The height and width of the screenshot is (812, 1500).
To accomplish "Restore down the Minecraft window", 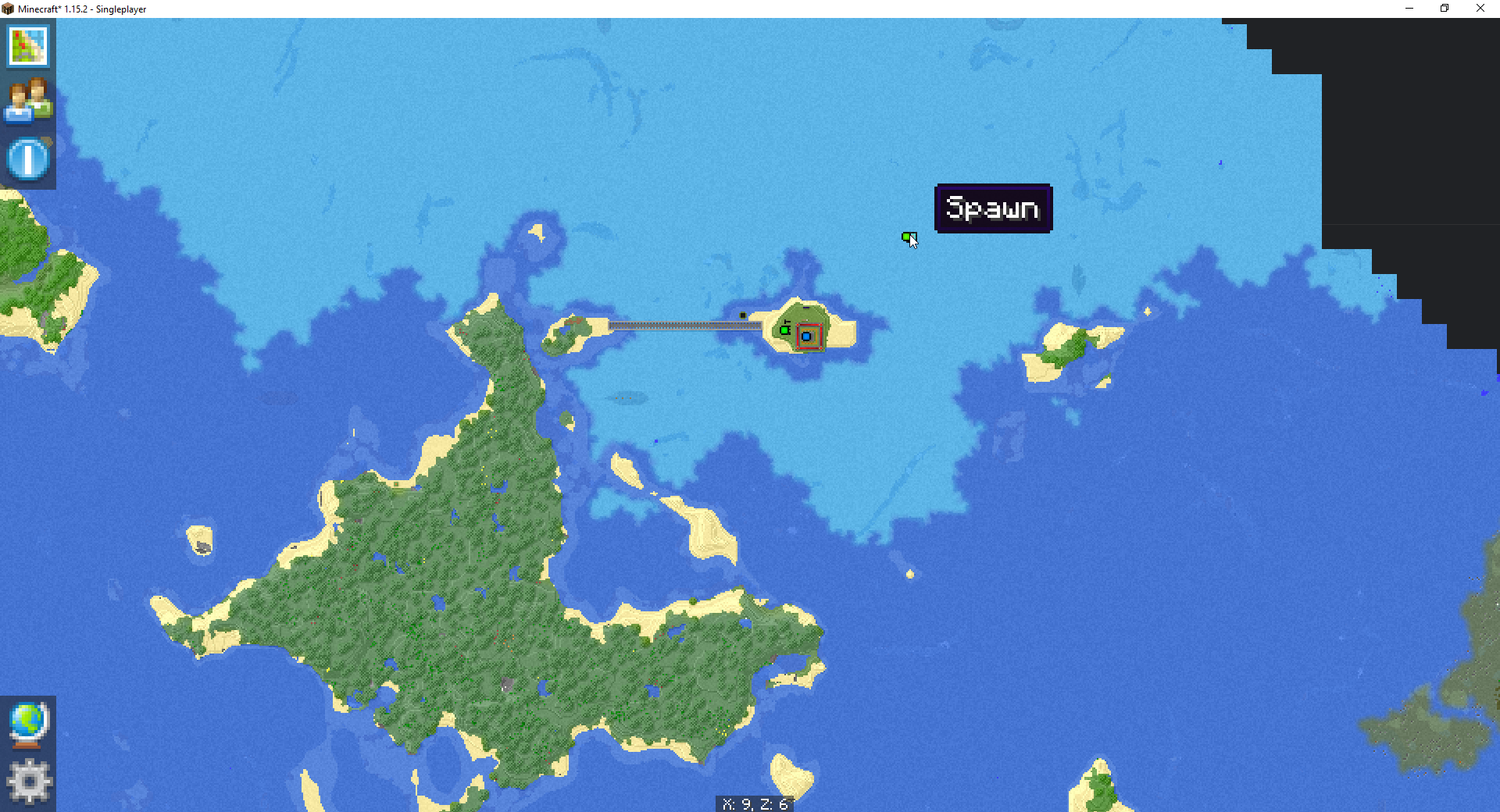I will tap(1445, 9).
